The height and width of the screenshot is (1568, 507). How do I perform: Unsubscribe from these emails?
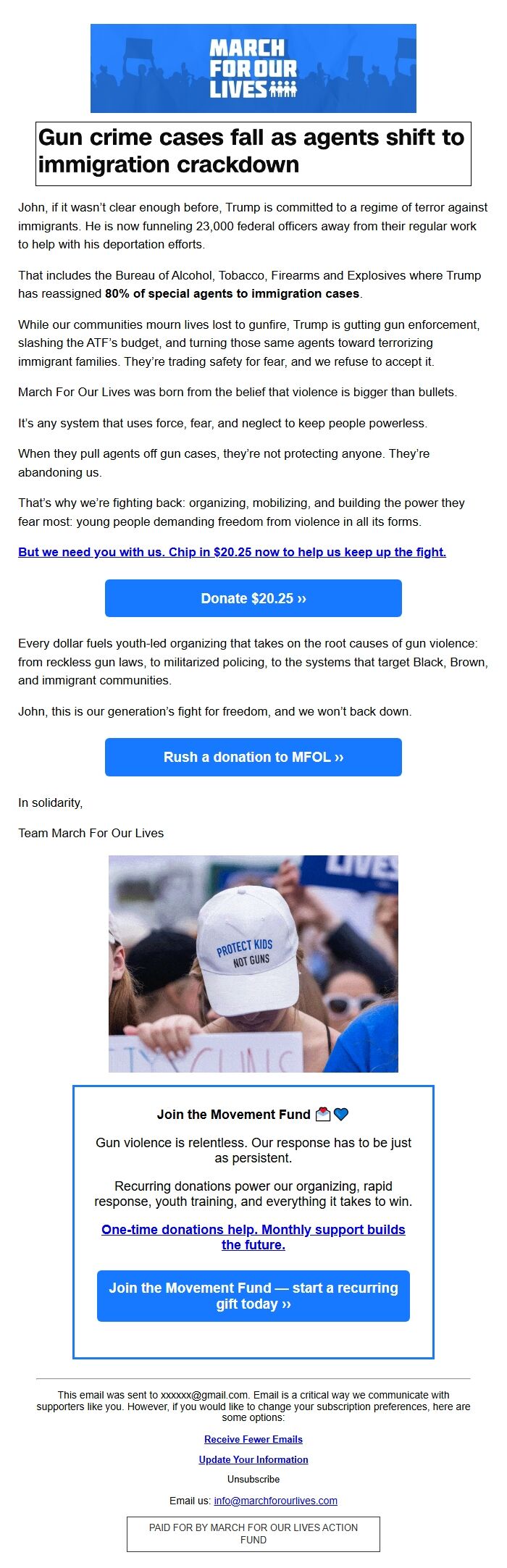253,1479
